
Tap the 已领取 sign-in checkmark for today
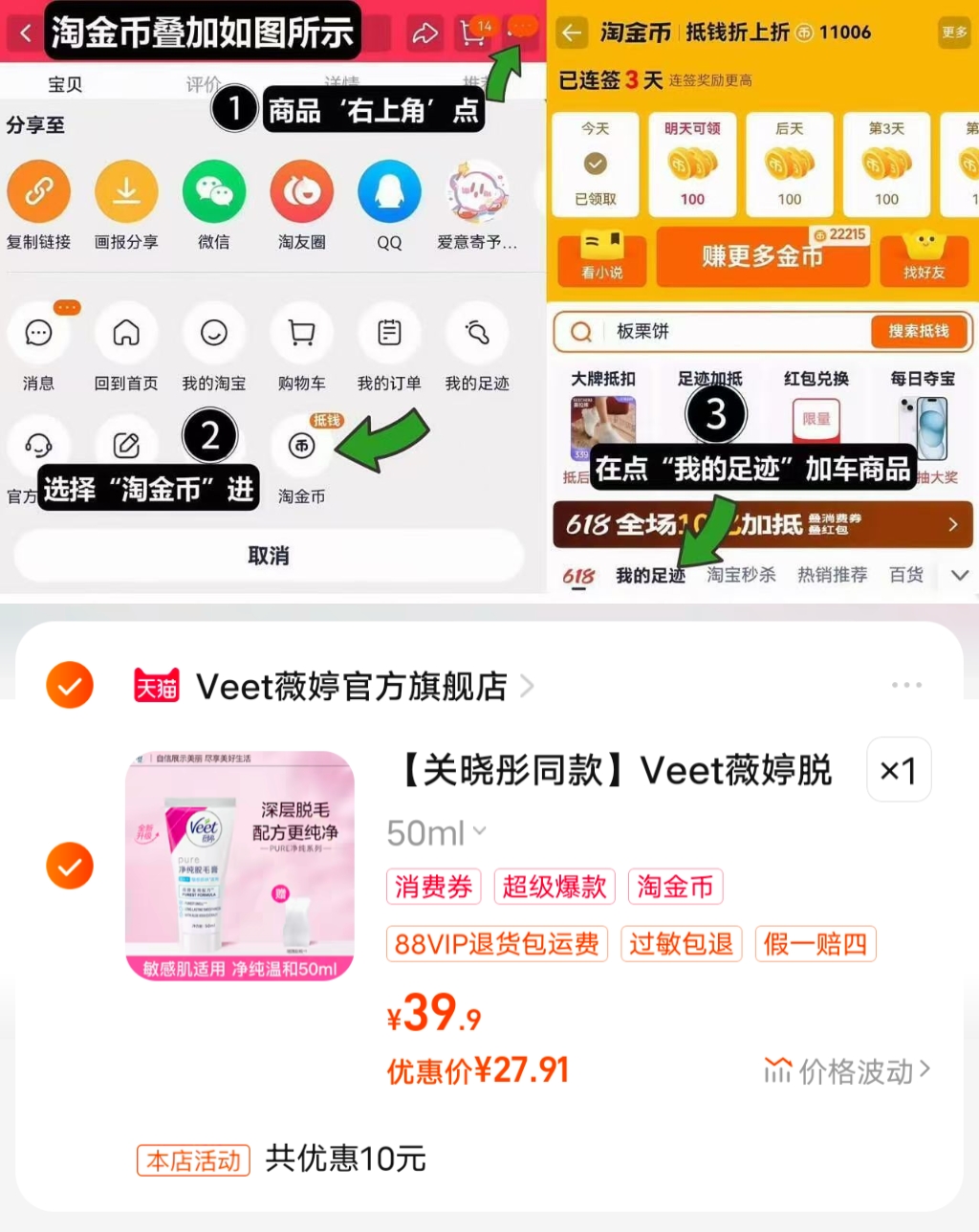(595, 164)
